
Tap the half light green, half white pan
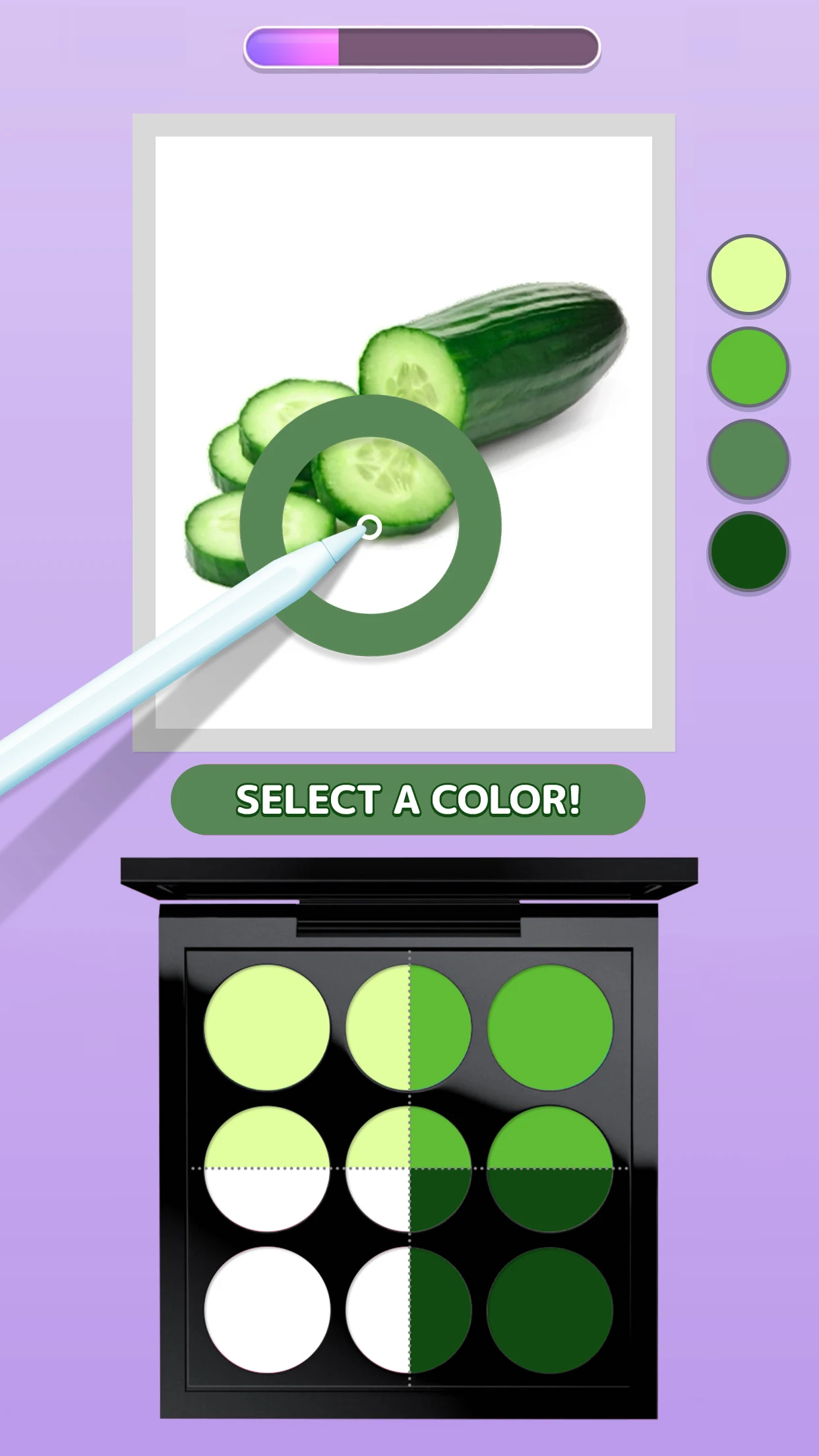267,1168
